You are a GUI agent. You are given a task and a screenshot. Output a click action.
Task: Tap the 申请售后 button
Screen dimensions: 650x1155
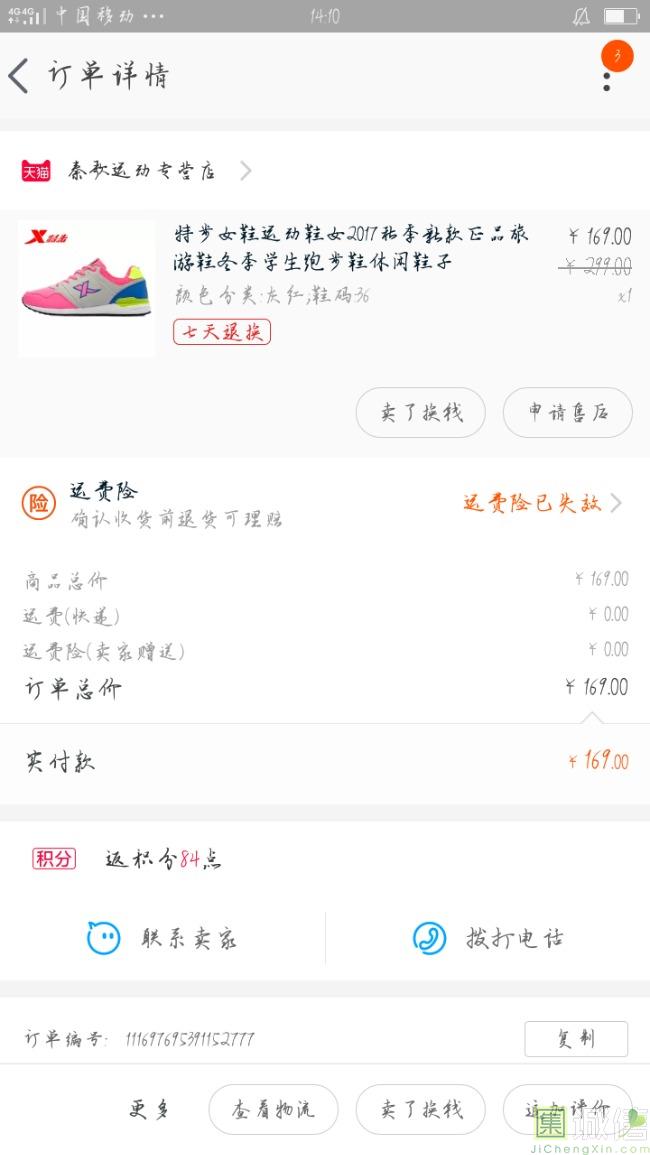(x=567, y=413)
